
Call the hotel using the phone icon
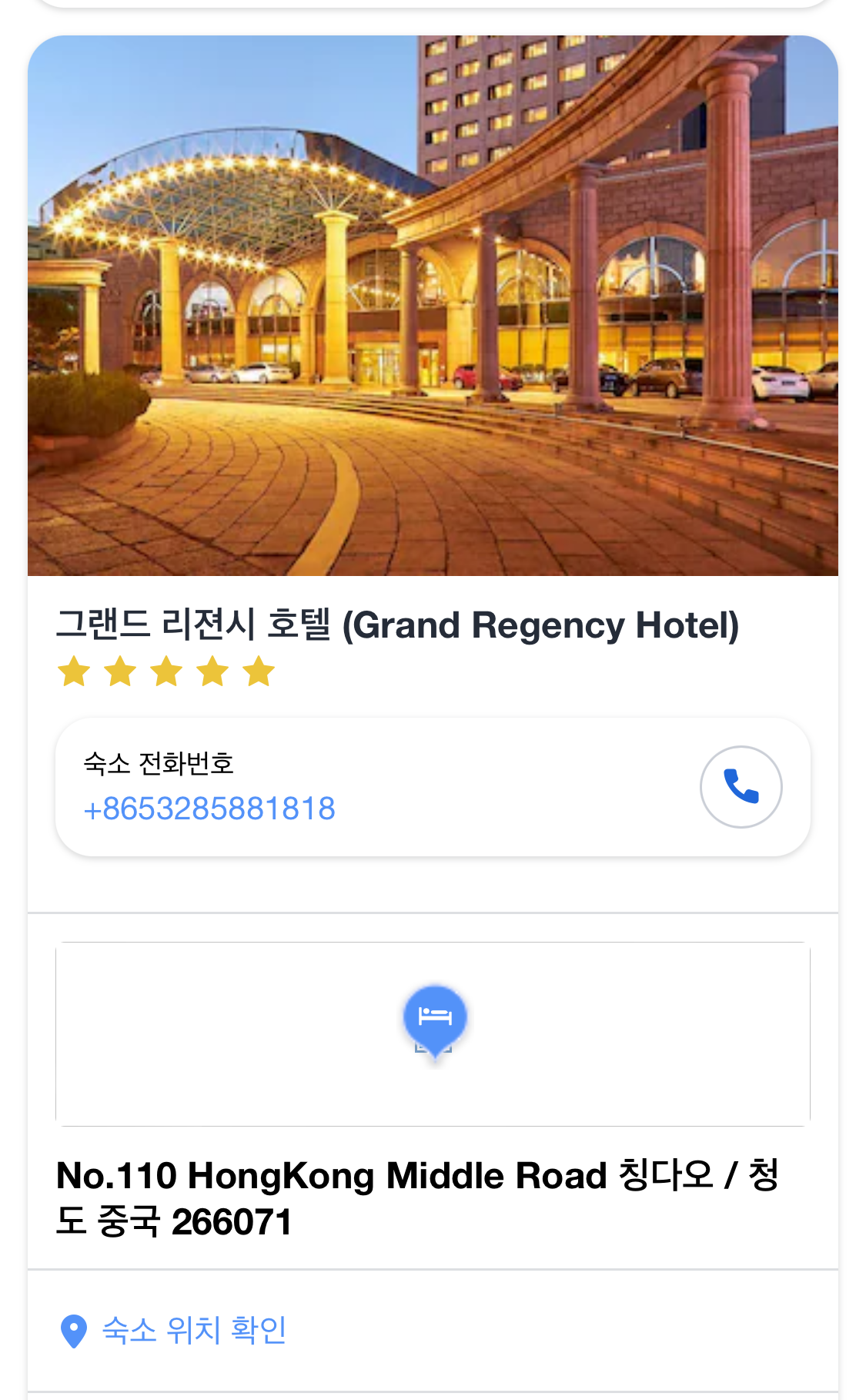click(x=741, y=787)
